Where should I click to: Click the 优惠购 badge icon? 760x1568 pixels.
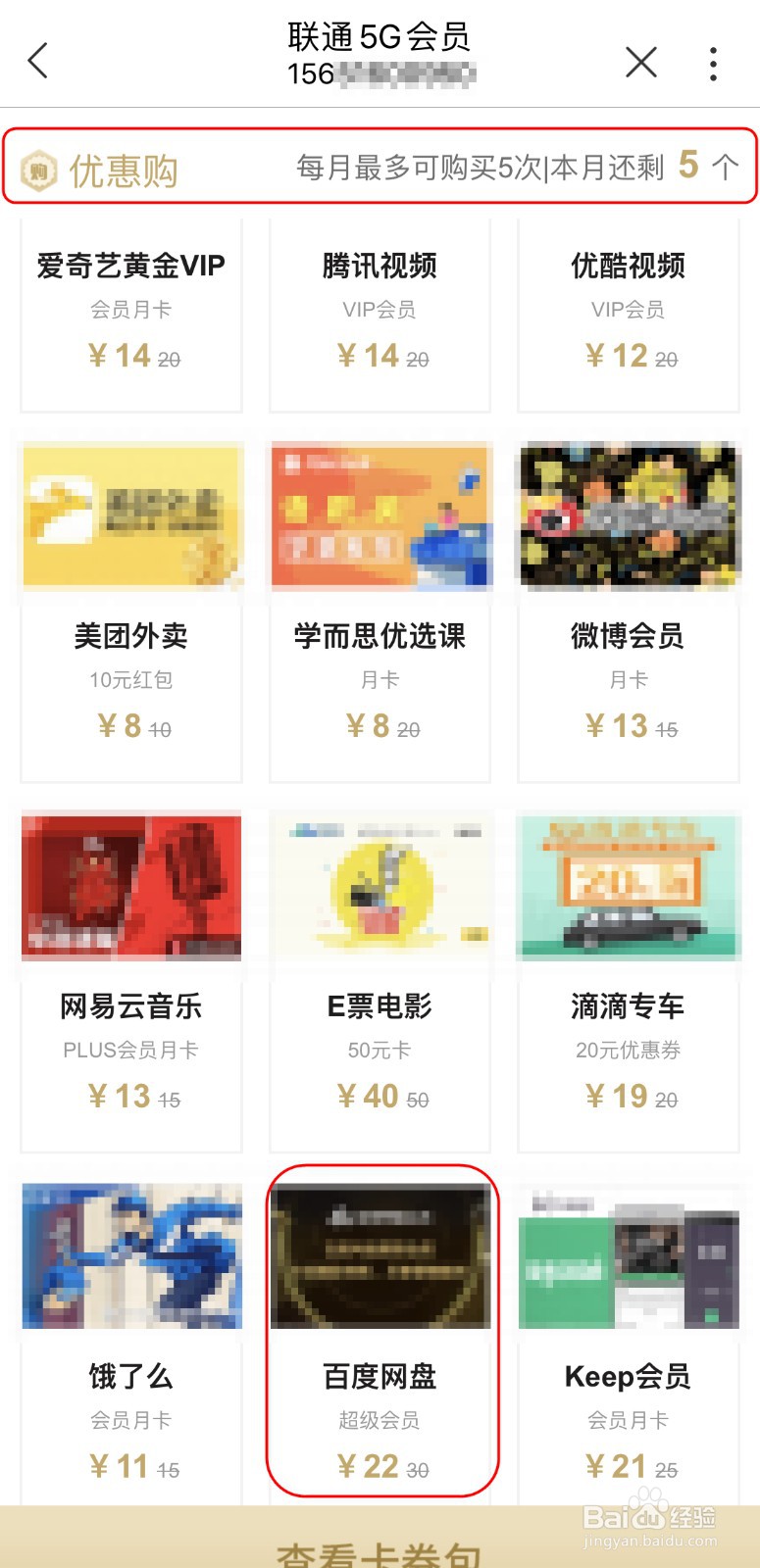pos(37,169)
